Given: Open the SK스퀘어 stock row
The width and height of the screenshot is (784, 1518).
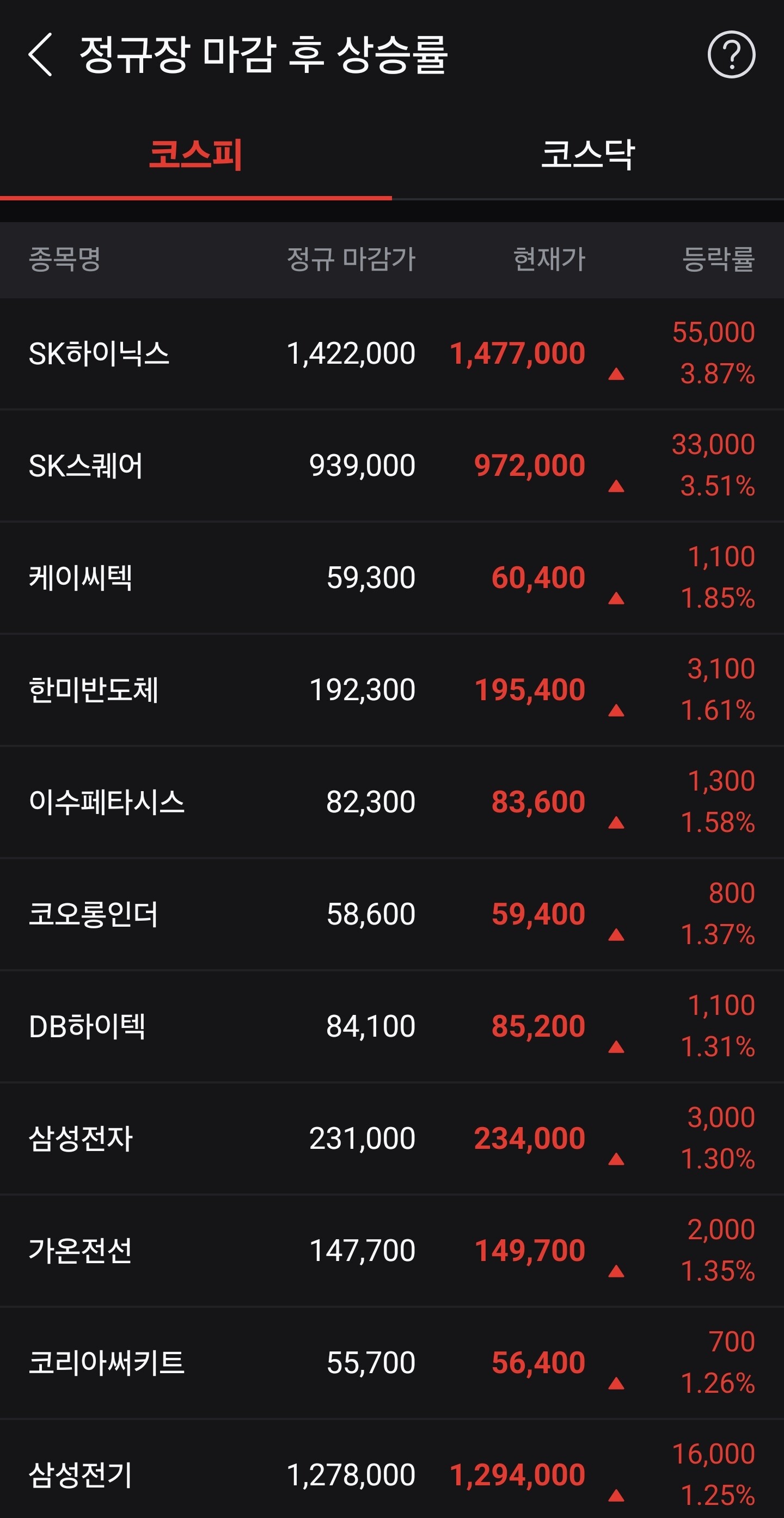Looking at the screenshot, I should click(x=391, y=466).
